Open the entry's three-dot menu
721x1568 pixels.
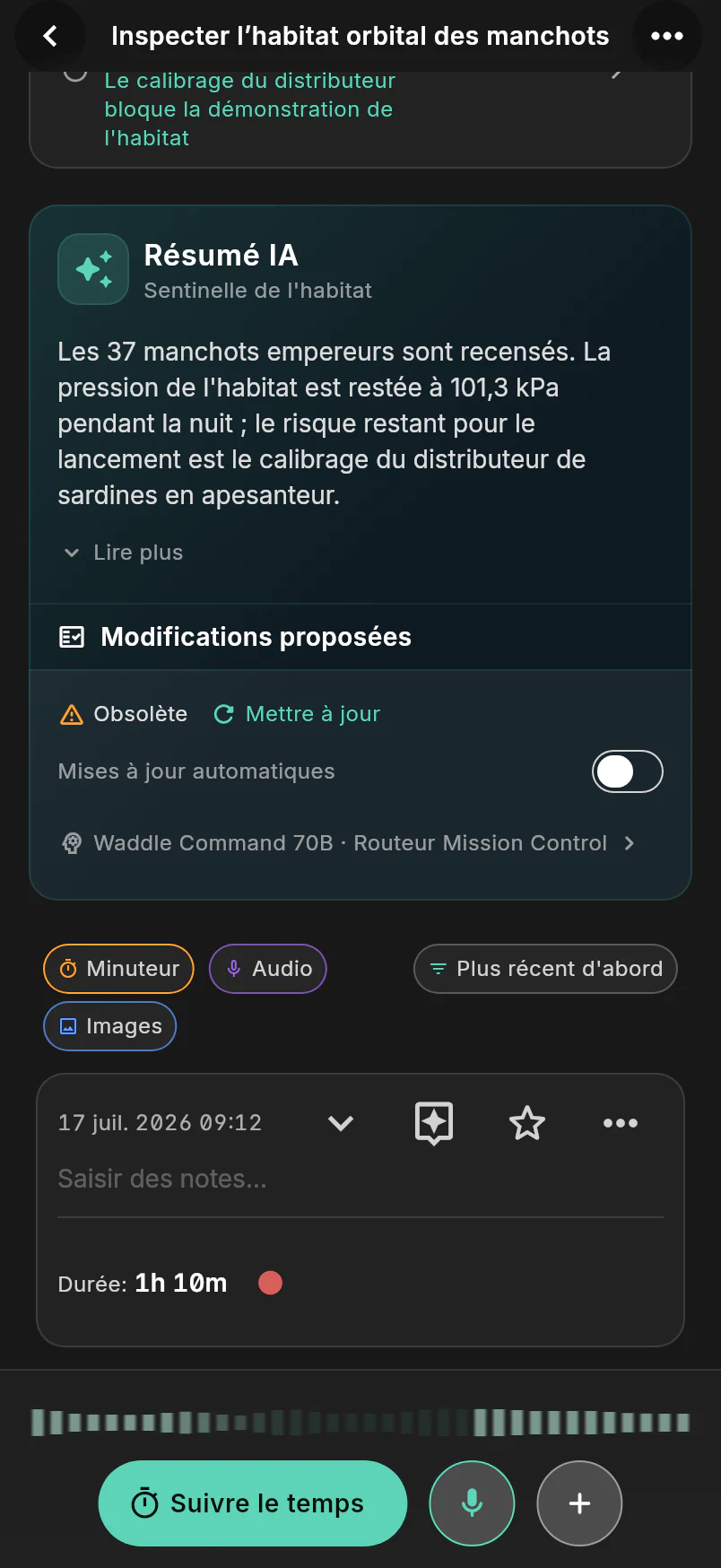coord(621,1123)
